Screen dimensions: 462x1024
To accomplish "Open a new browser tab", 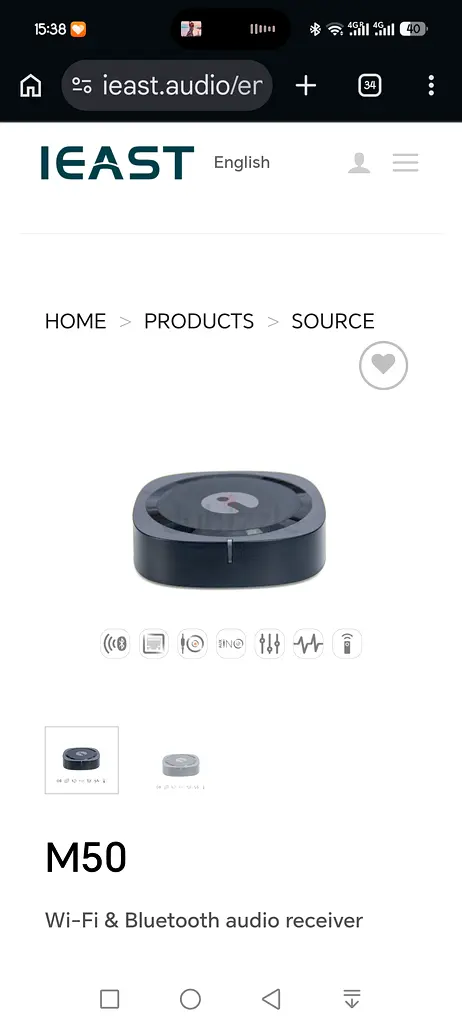I will click(x=306, y=86).
